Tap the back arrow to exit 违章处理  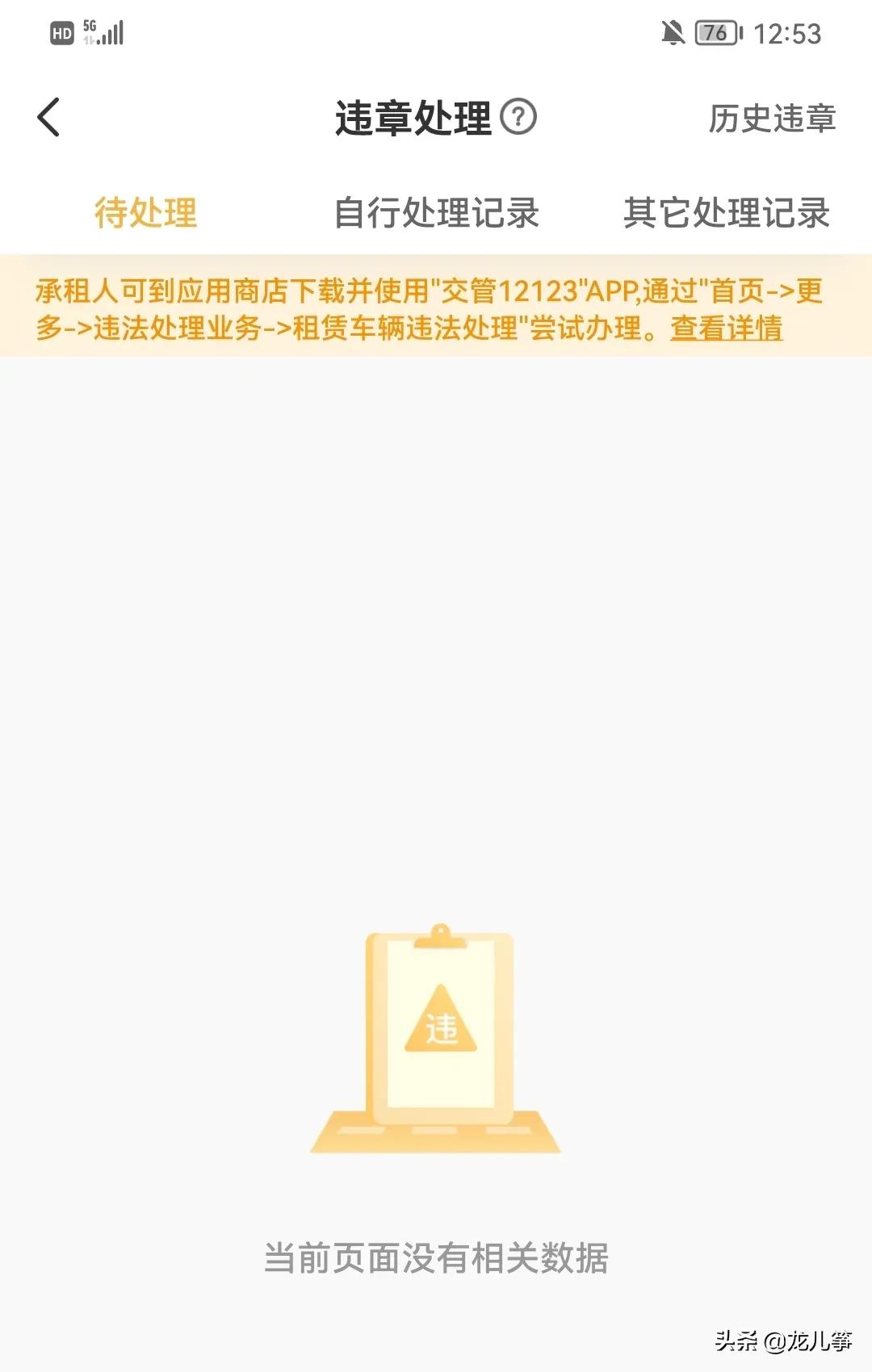tap(48, 117)
